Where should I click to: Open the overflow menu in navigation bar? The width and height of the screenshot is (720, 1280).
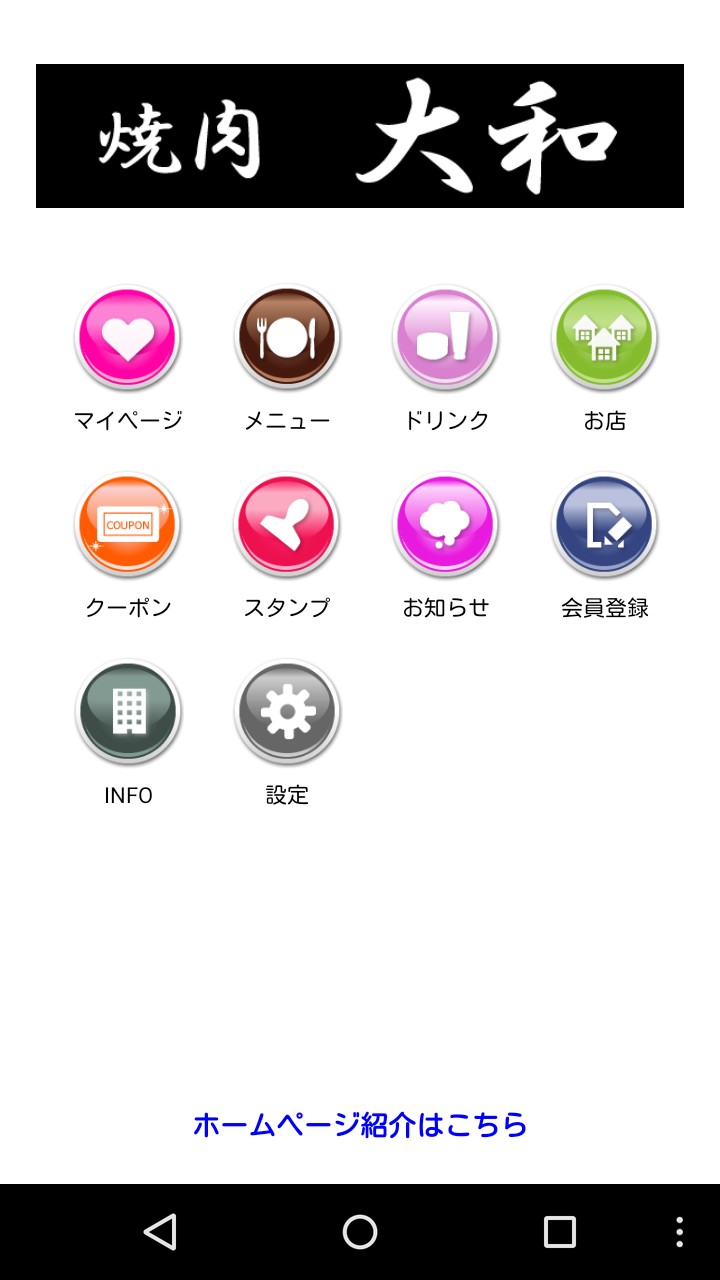[x=679, y=1232]
